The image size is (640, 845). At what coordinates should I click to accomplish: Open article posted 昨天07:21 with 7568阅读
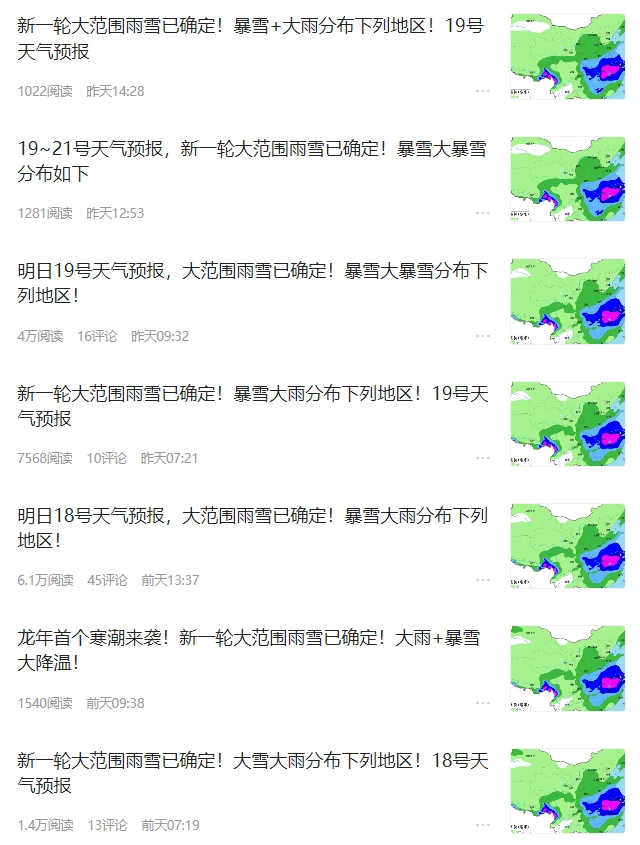250,406
